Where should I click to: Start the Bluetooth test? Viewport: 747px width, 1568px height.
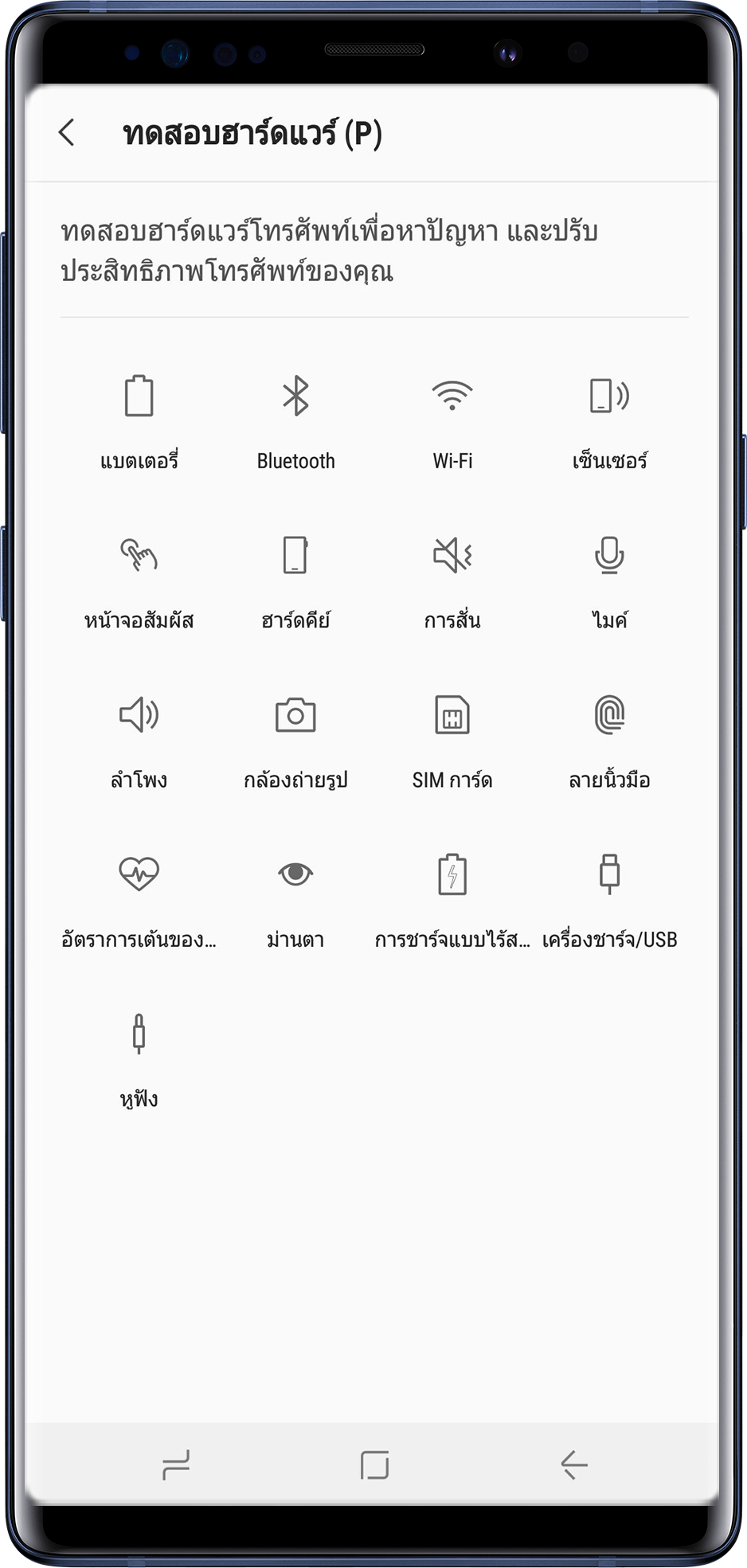tap(295, 423)
